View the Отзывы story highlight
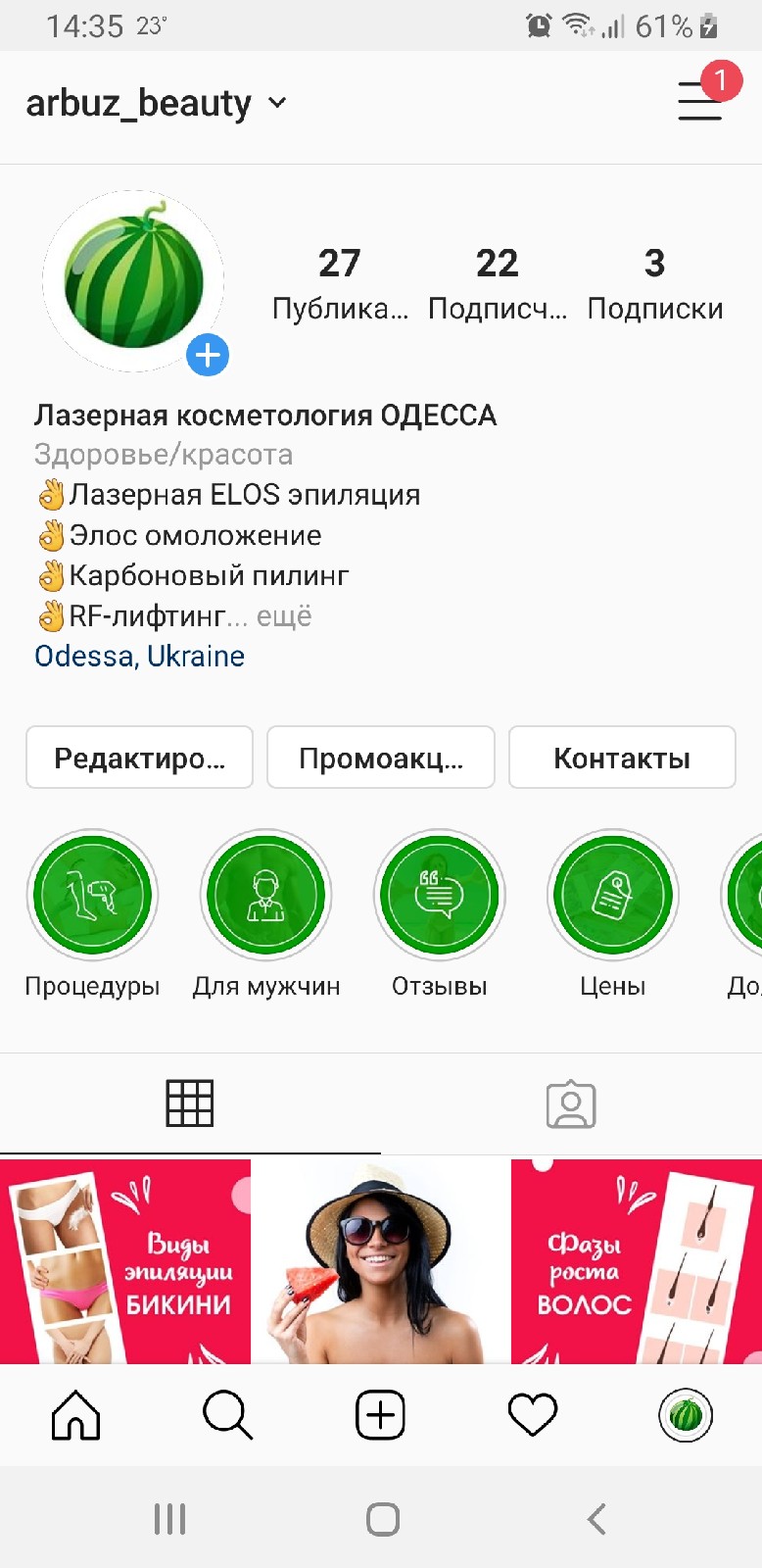Image resolution: width=762 pixels, height=1568 pixels. tap(440, 895)
